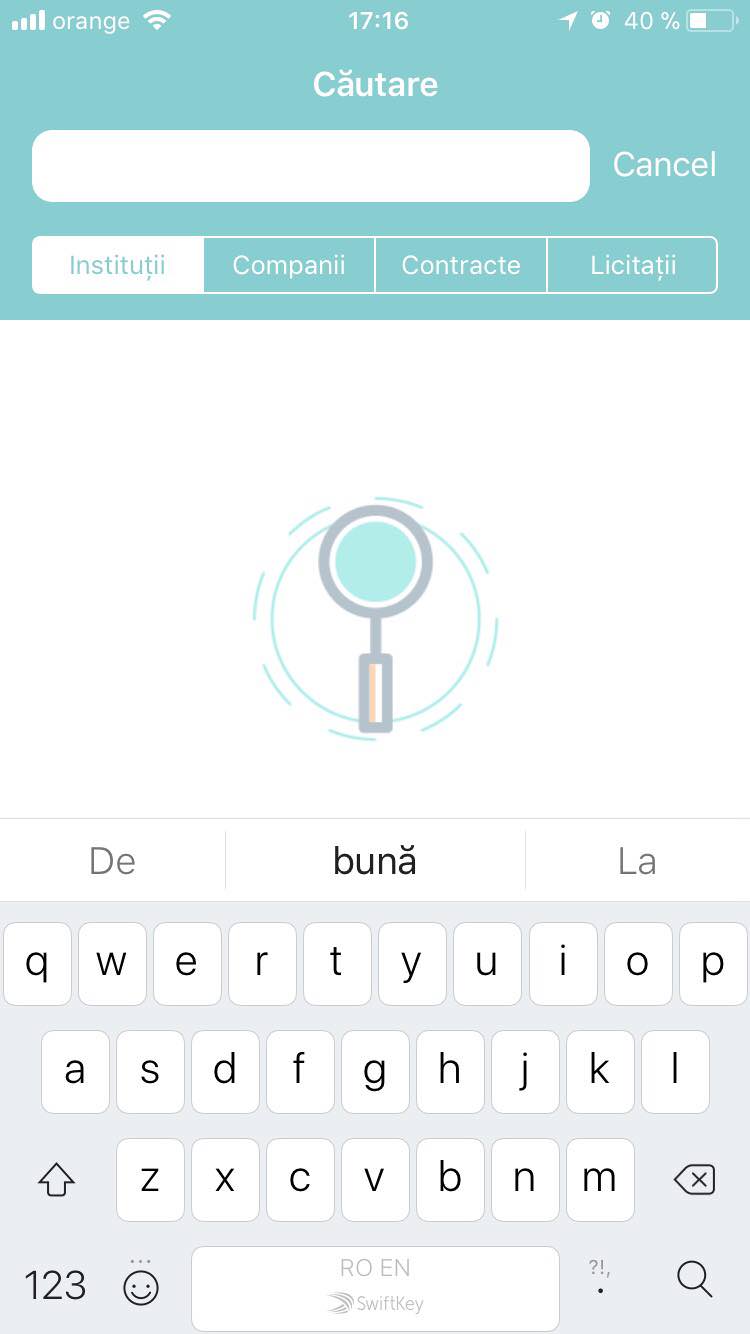Viewport: 750px width, 1334px height.
Task: Switch to the Contracte tab
Action: pos(461,265)
